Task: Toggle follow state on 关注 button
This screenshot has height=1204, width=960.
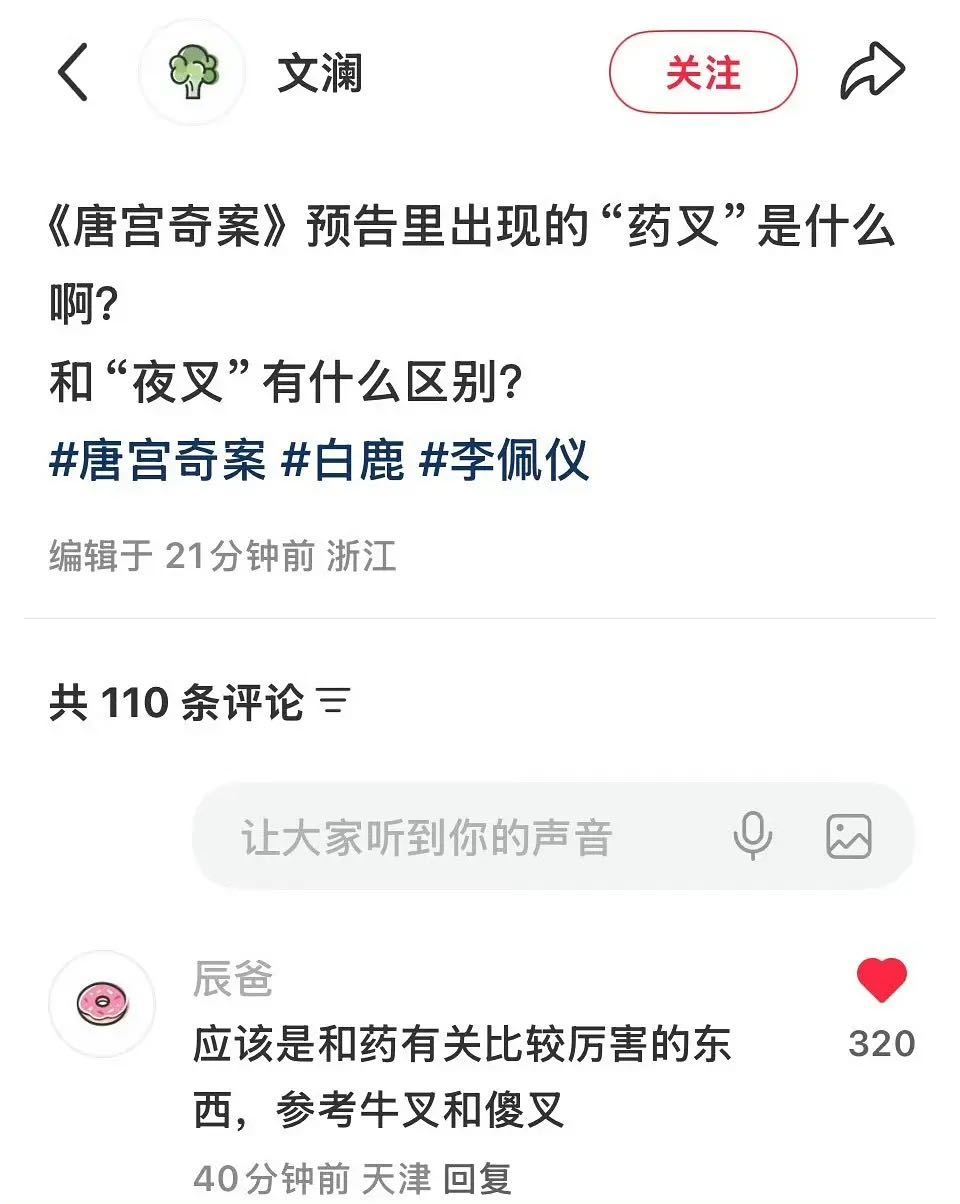Action: [x=703, y=72]
